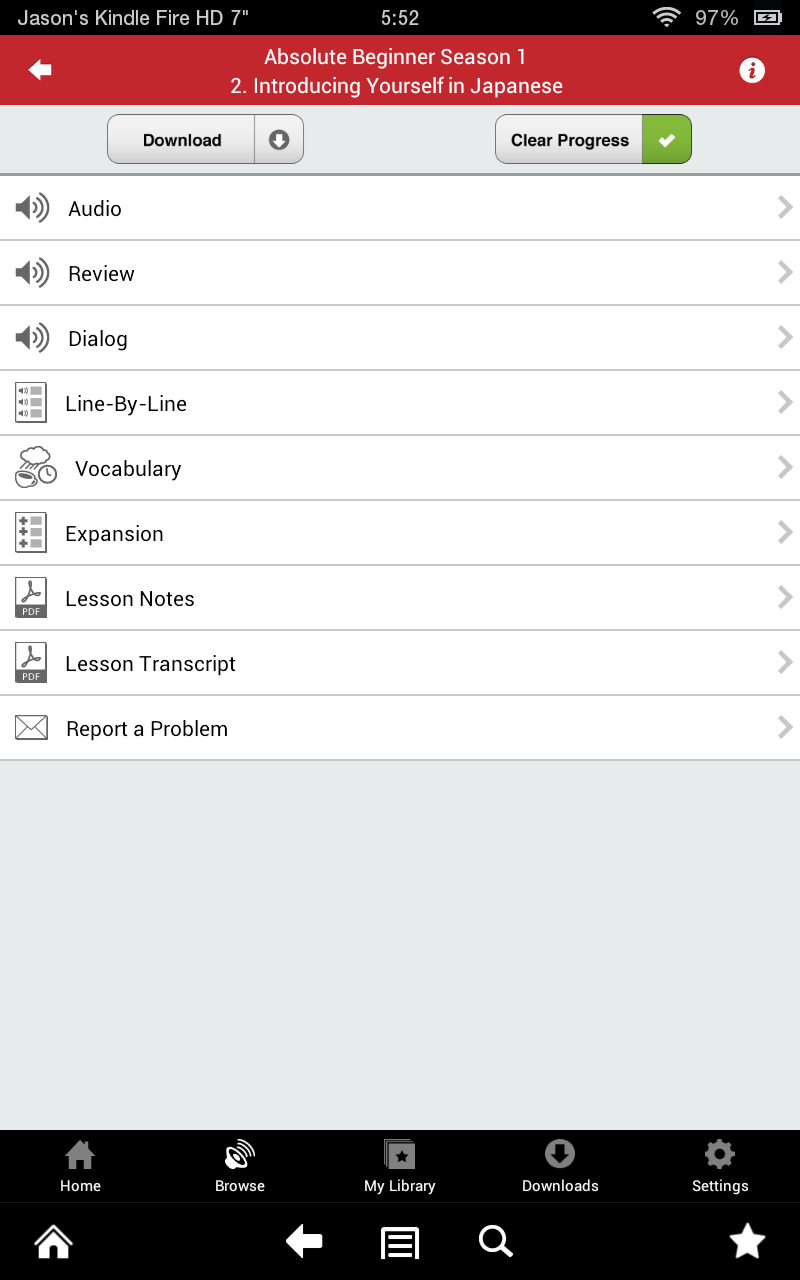800x1280 pixels.
Task: Go to My Library tab
Action: pos(400,1167)
